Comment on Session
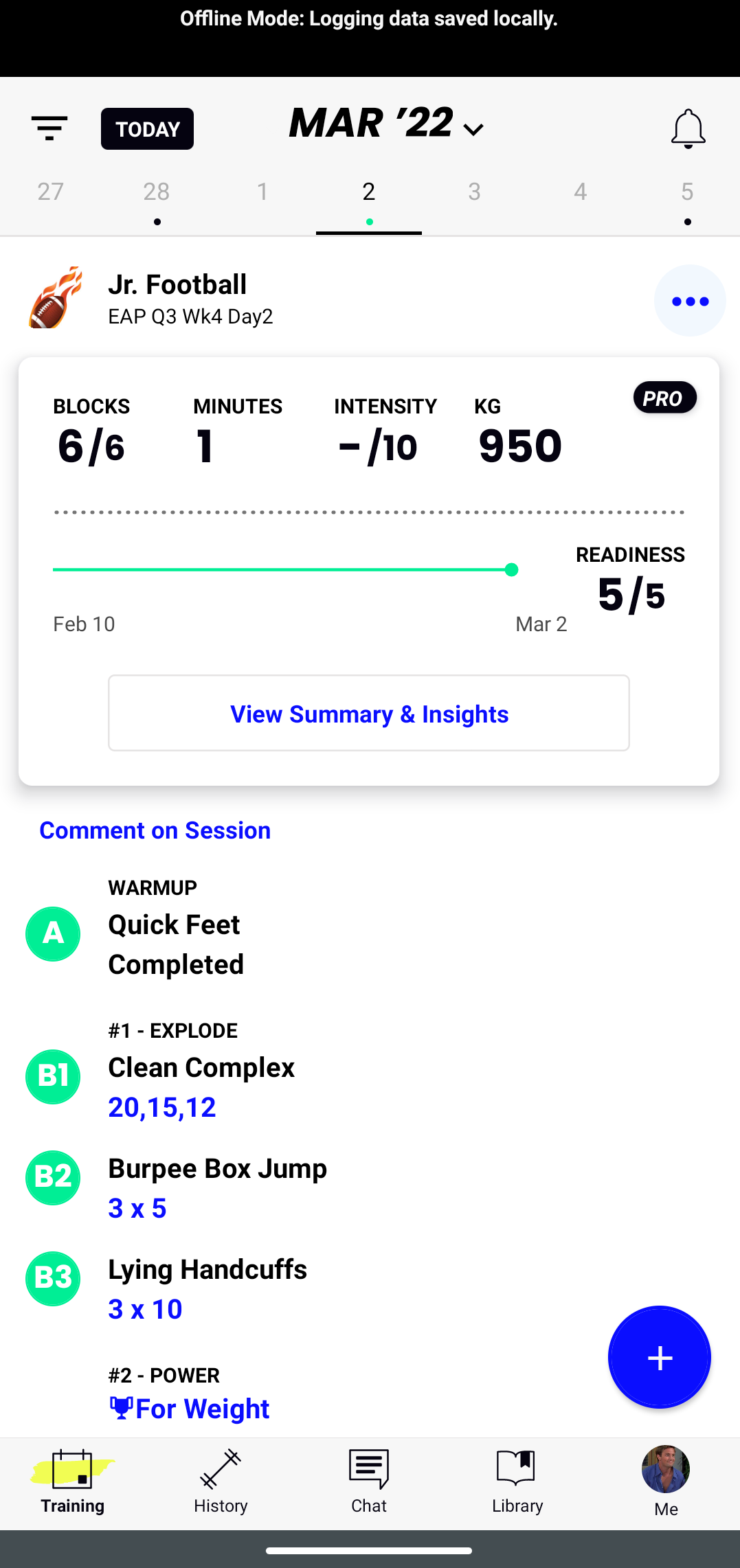 pyautogui.click(x=155, y=830)
